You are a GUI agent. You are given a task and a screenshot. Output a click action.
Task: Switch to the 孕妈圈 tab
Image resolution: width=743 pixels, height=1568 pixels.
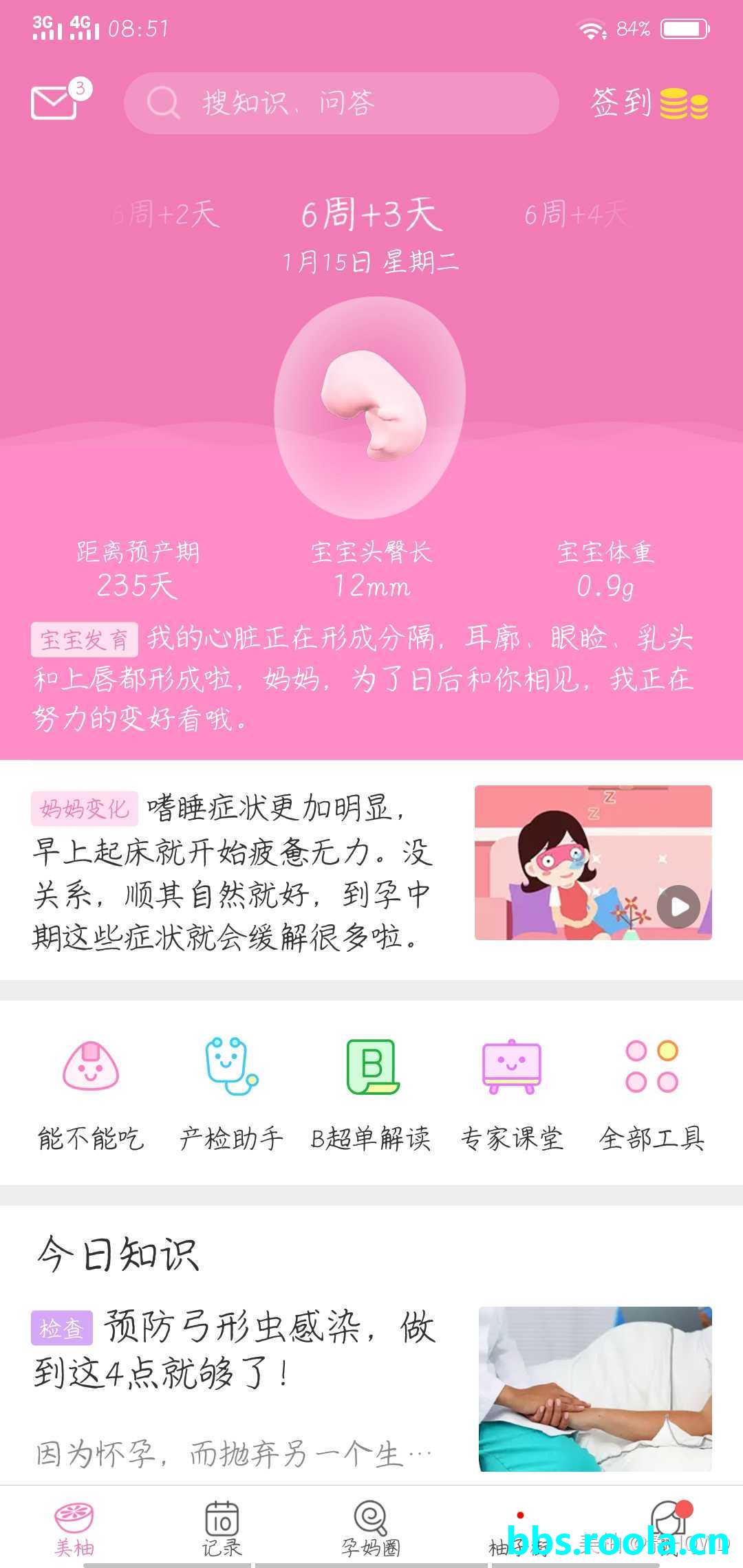pos(371,1529)
